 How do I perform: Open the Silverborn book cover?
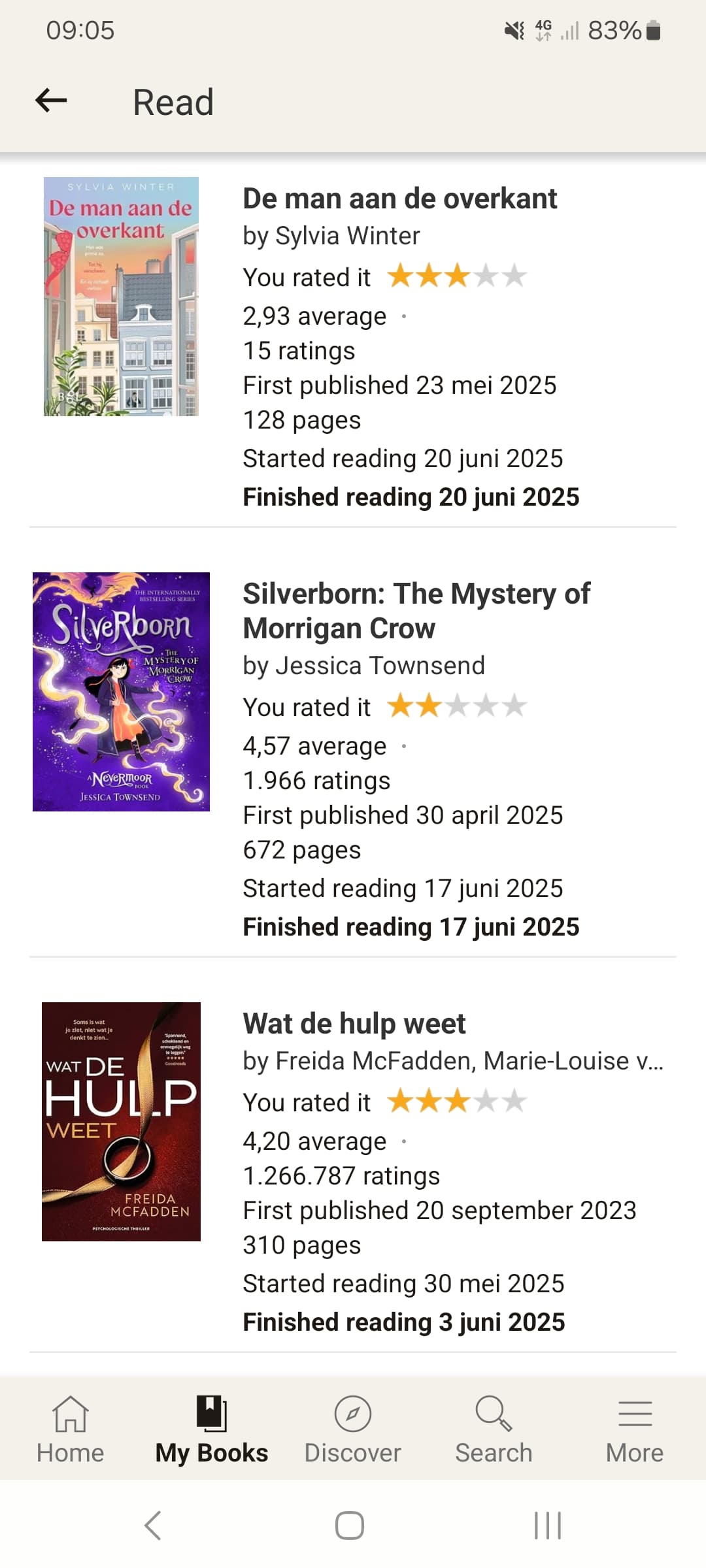(121, 691)
